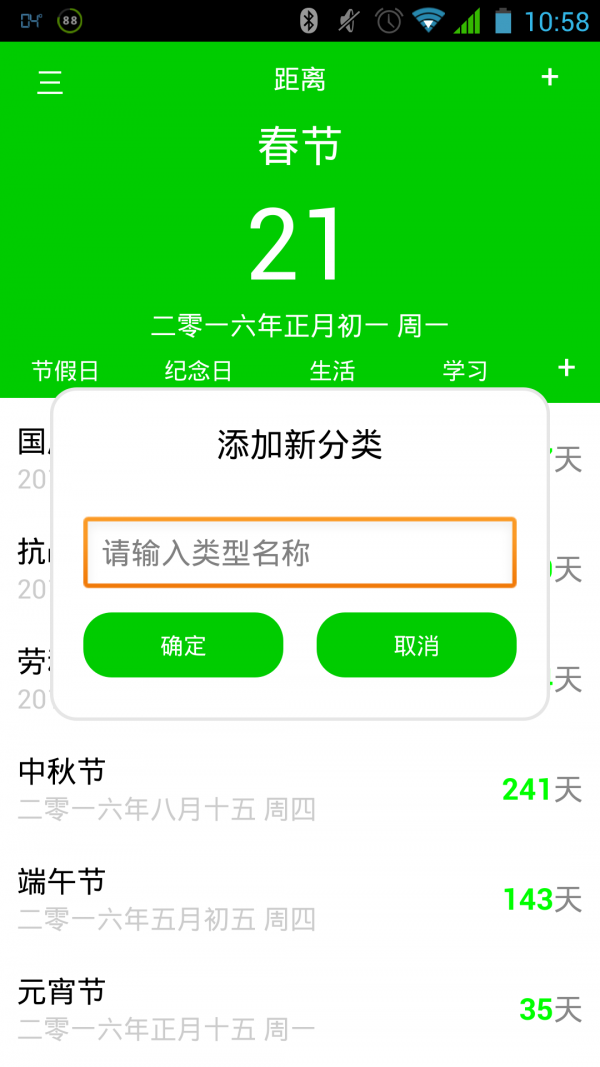Open the hamburger drawer menu
Screen dimensions: 600x1067
[x=50, y=82]
